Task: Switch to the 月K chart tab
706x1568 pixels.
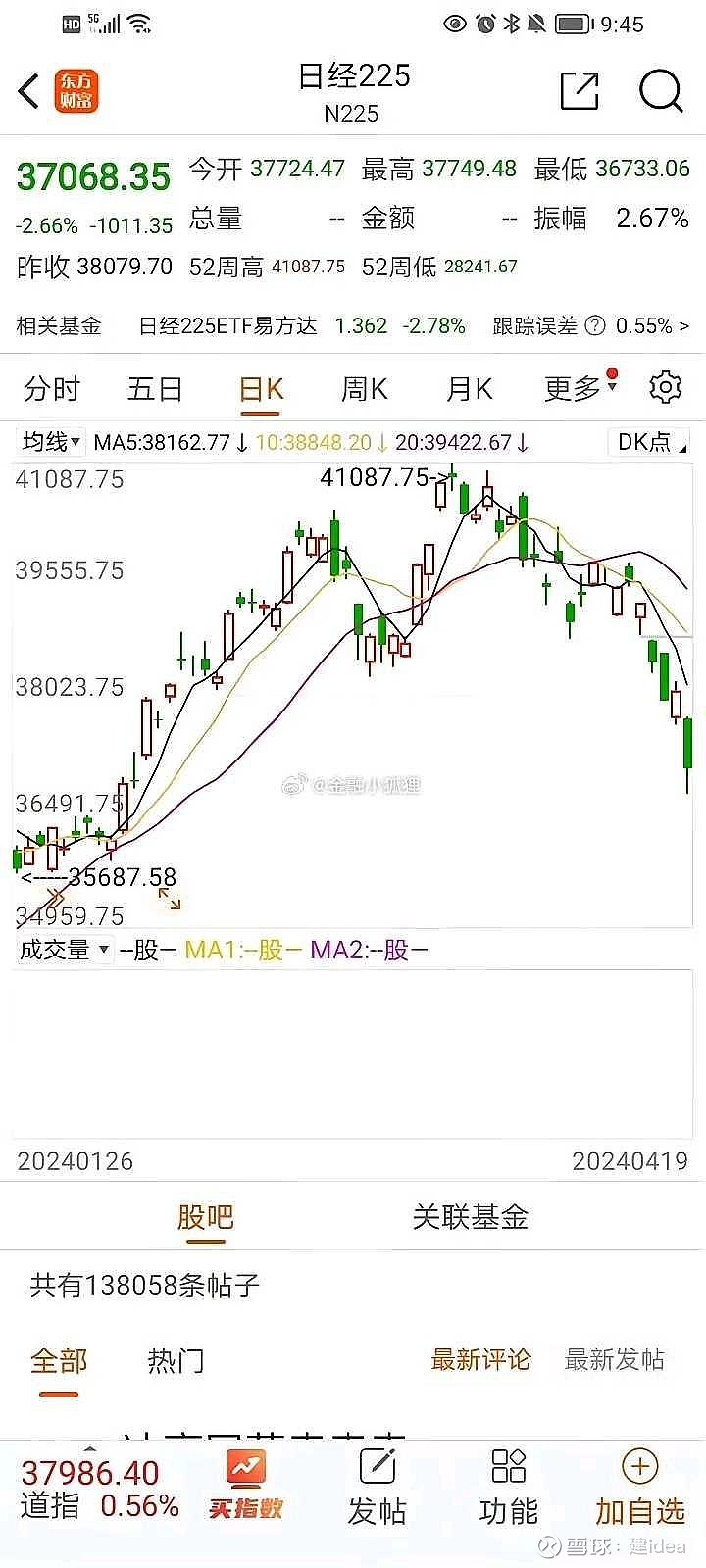Action: click(x=469, y=389)
